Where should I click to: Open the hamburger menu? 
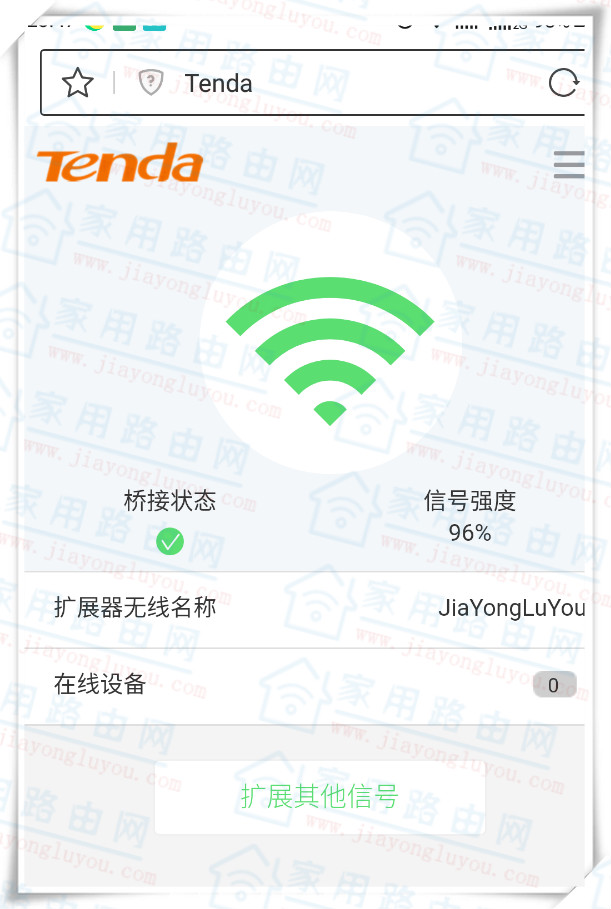tap(568, 165)
